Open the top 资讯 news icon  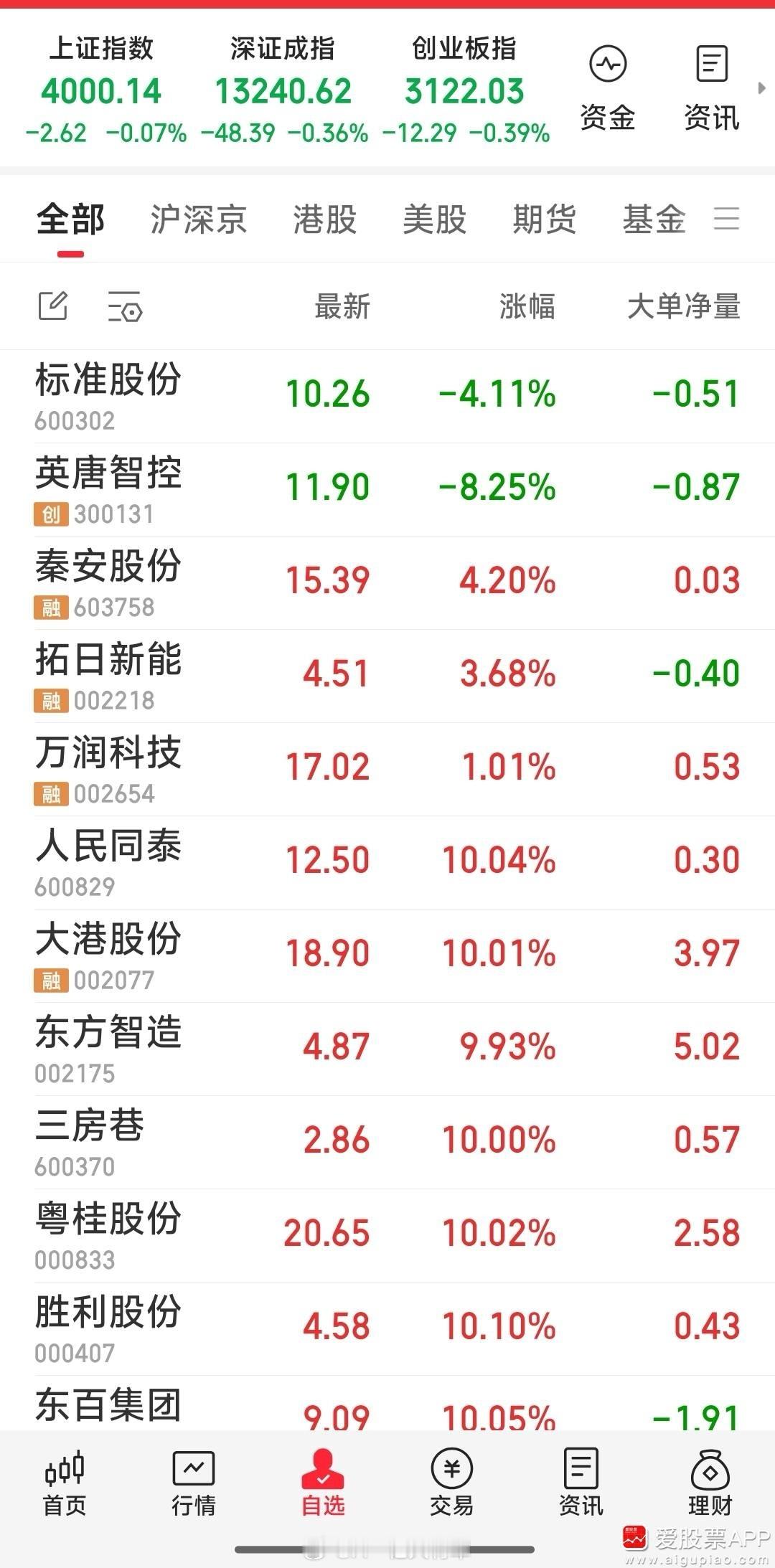click(710, 79)
